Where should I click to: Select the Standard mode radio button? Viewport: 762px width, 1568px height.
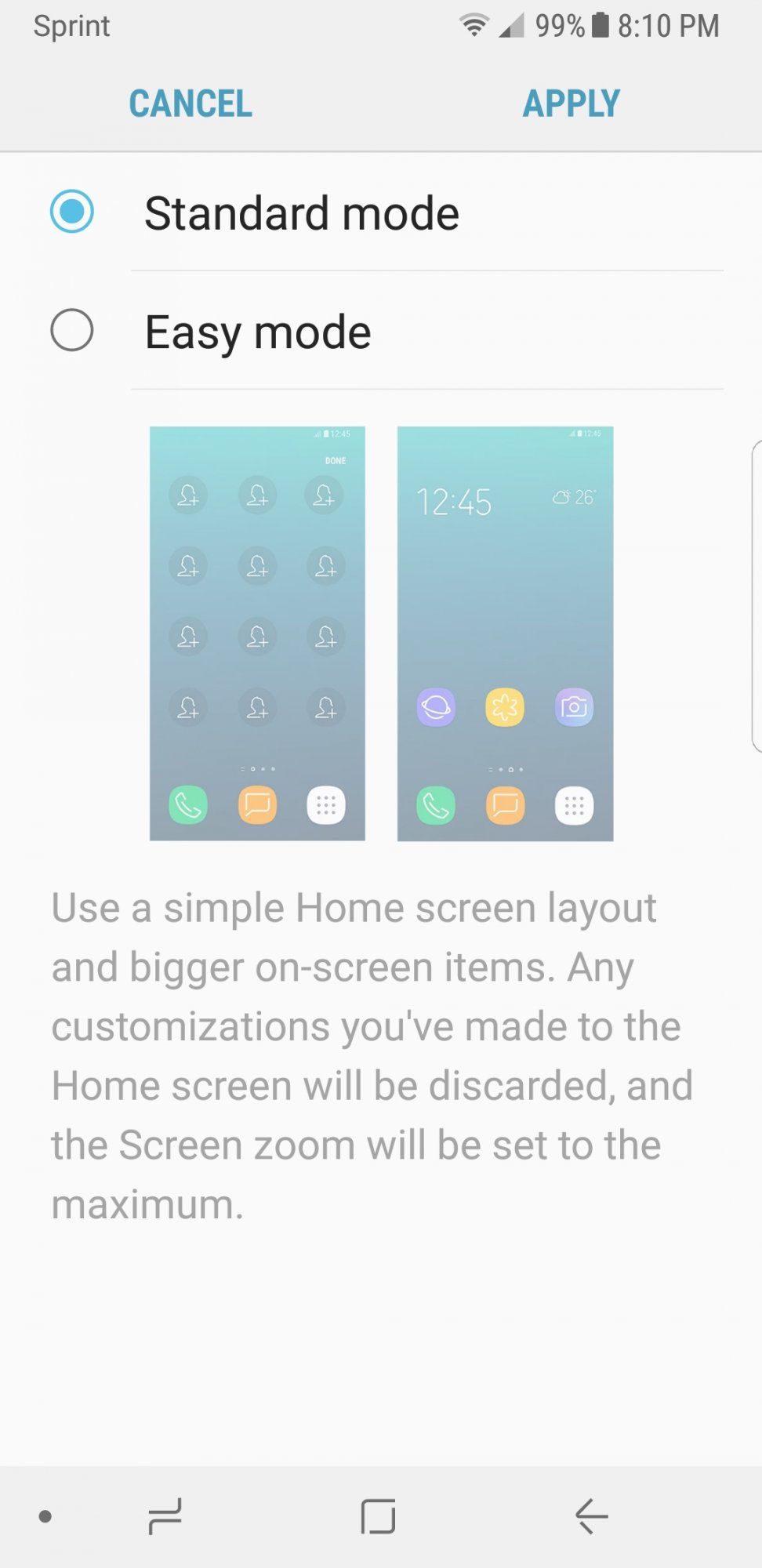point(72,212)
